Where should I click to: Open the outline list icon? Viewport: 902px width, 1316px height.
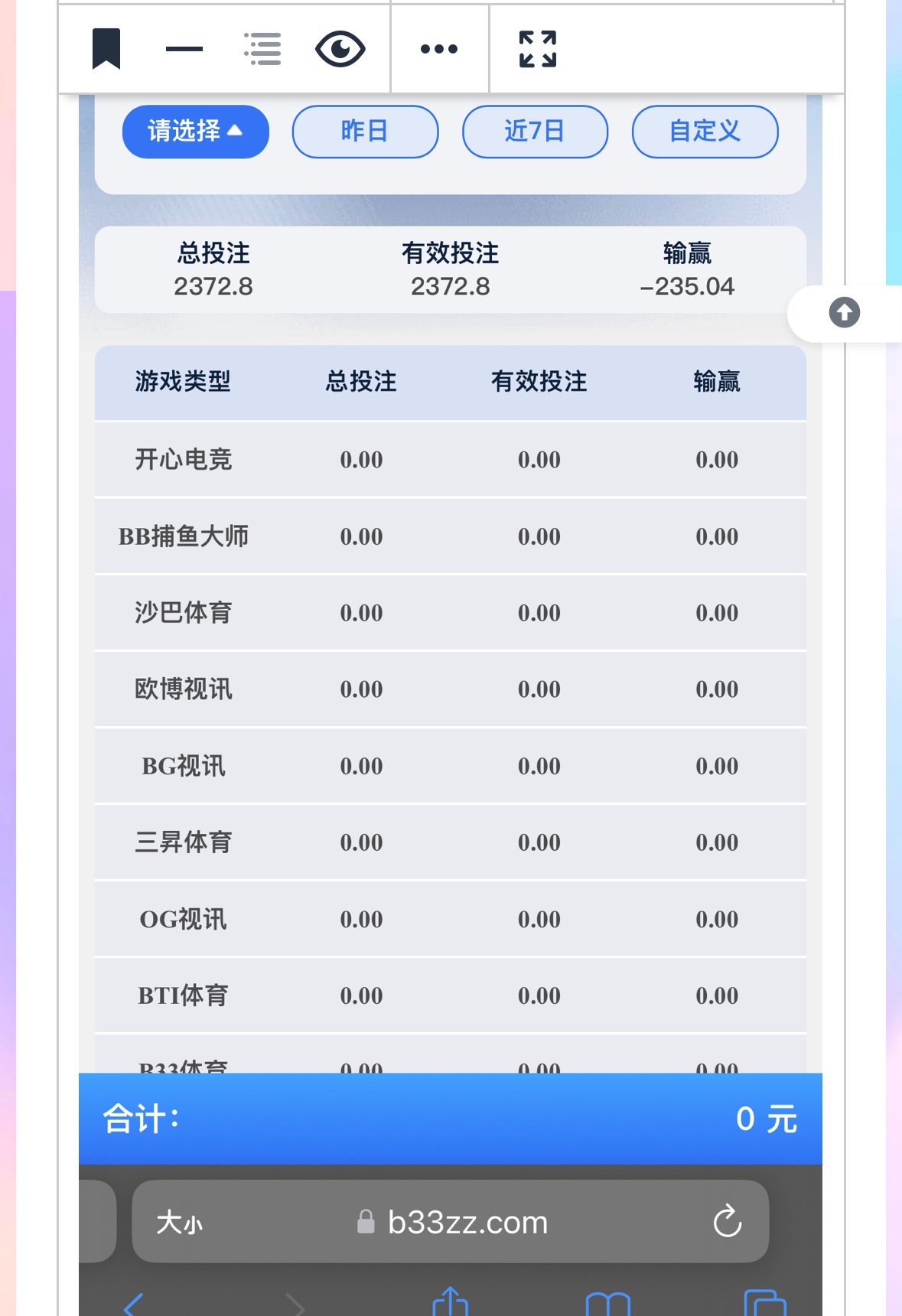[262, 49]
